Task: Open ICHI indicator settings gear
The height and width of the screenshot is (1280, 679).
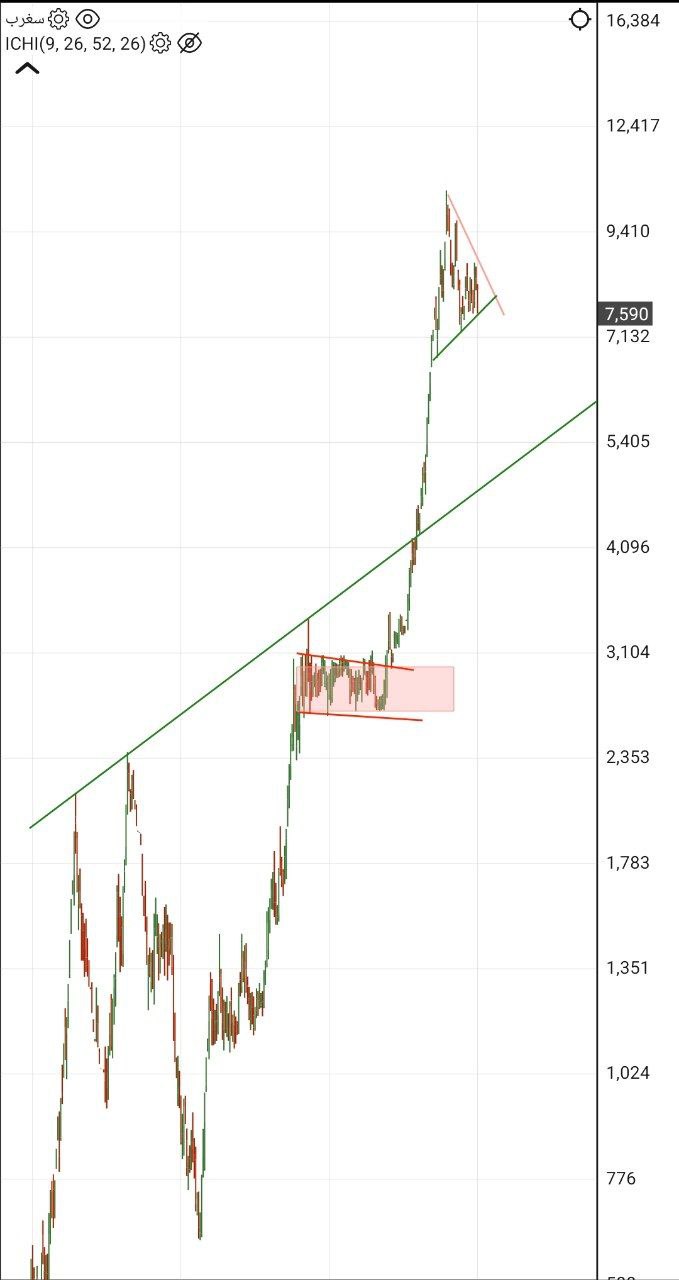Action: [x=160, y=43]
